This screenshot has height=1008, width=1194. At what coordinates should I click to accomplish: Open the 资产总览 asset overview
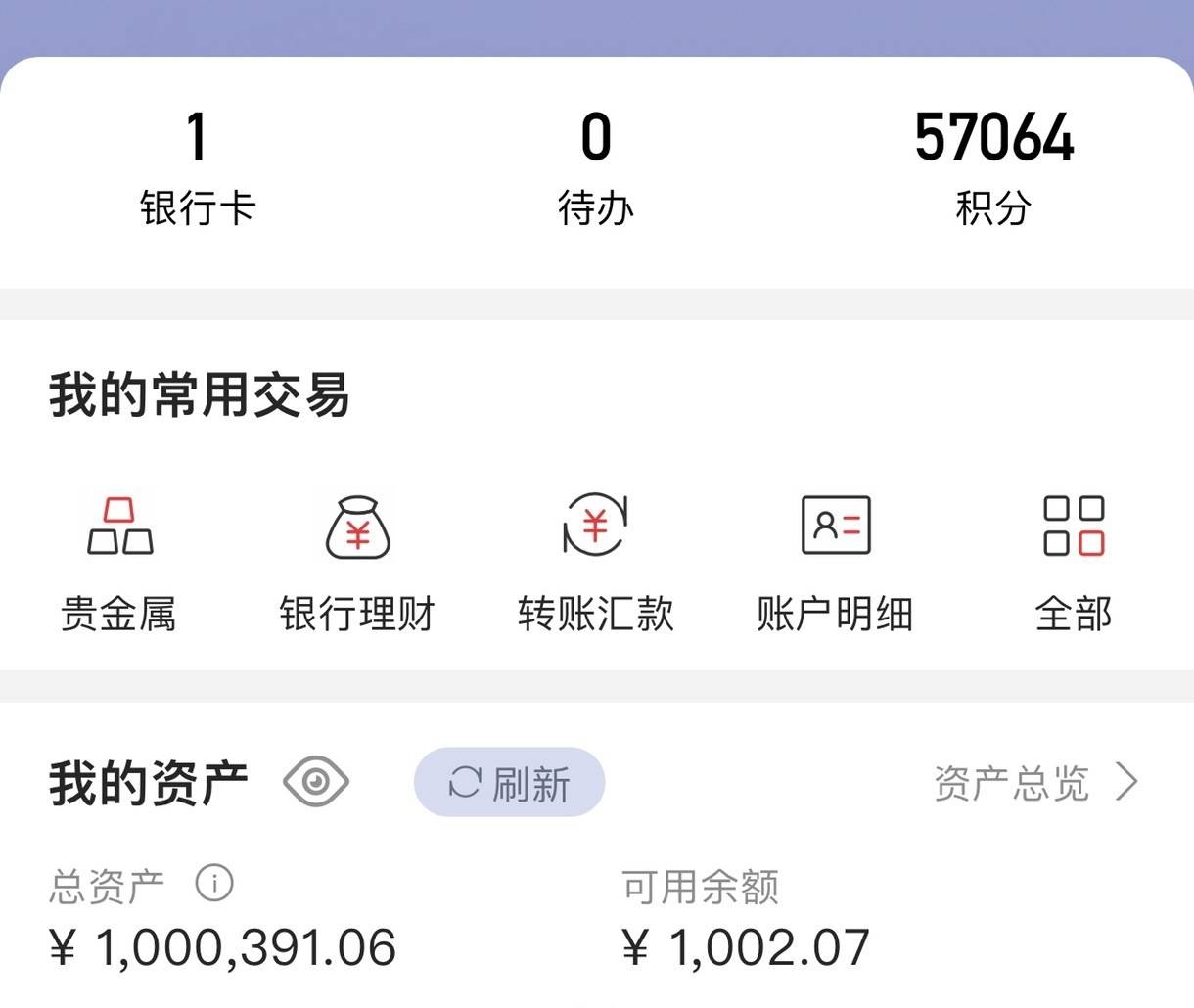point(1035,783)
